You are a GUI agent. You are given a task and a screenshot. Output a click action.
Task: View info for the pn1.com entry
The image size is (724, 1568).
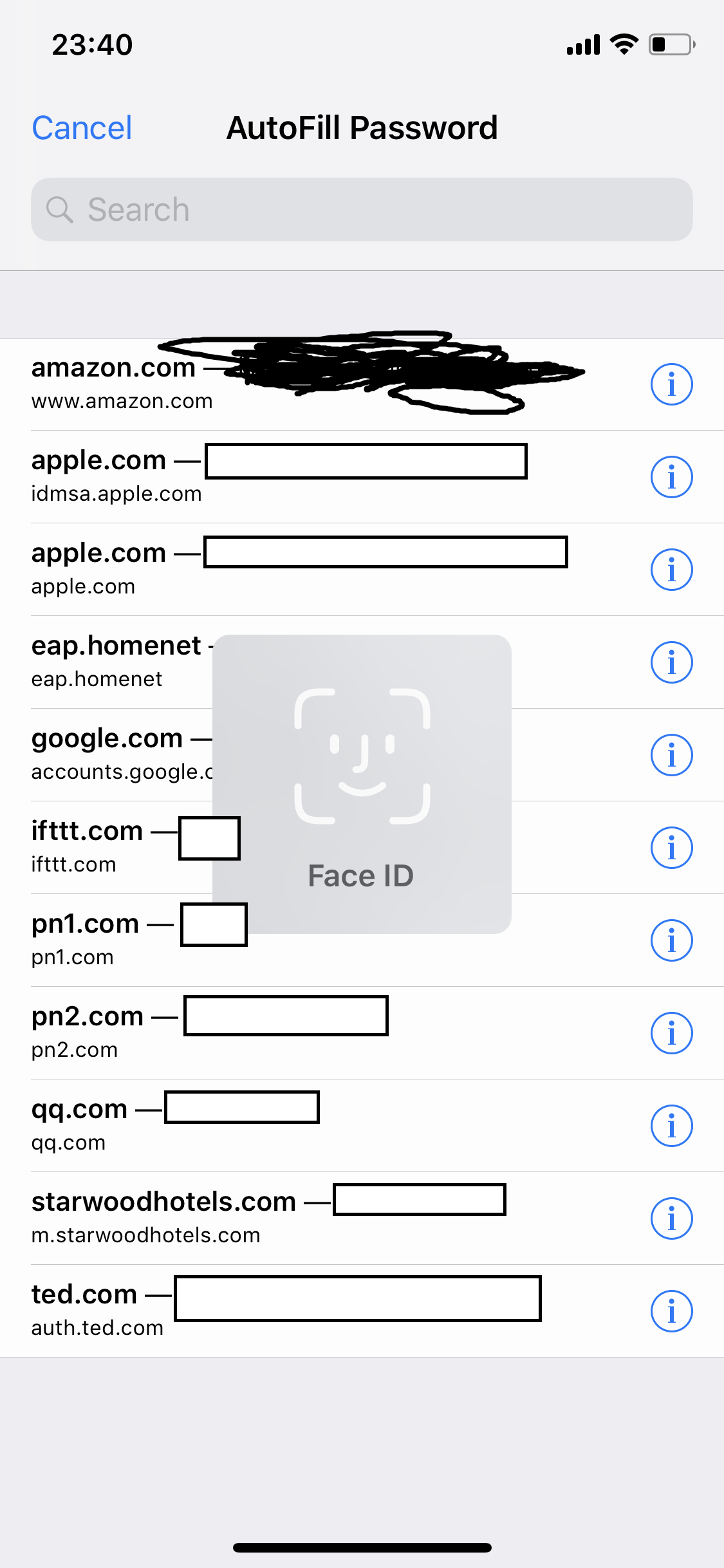pos(671,940)
